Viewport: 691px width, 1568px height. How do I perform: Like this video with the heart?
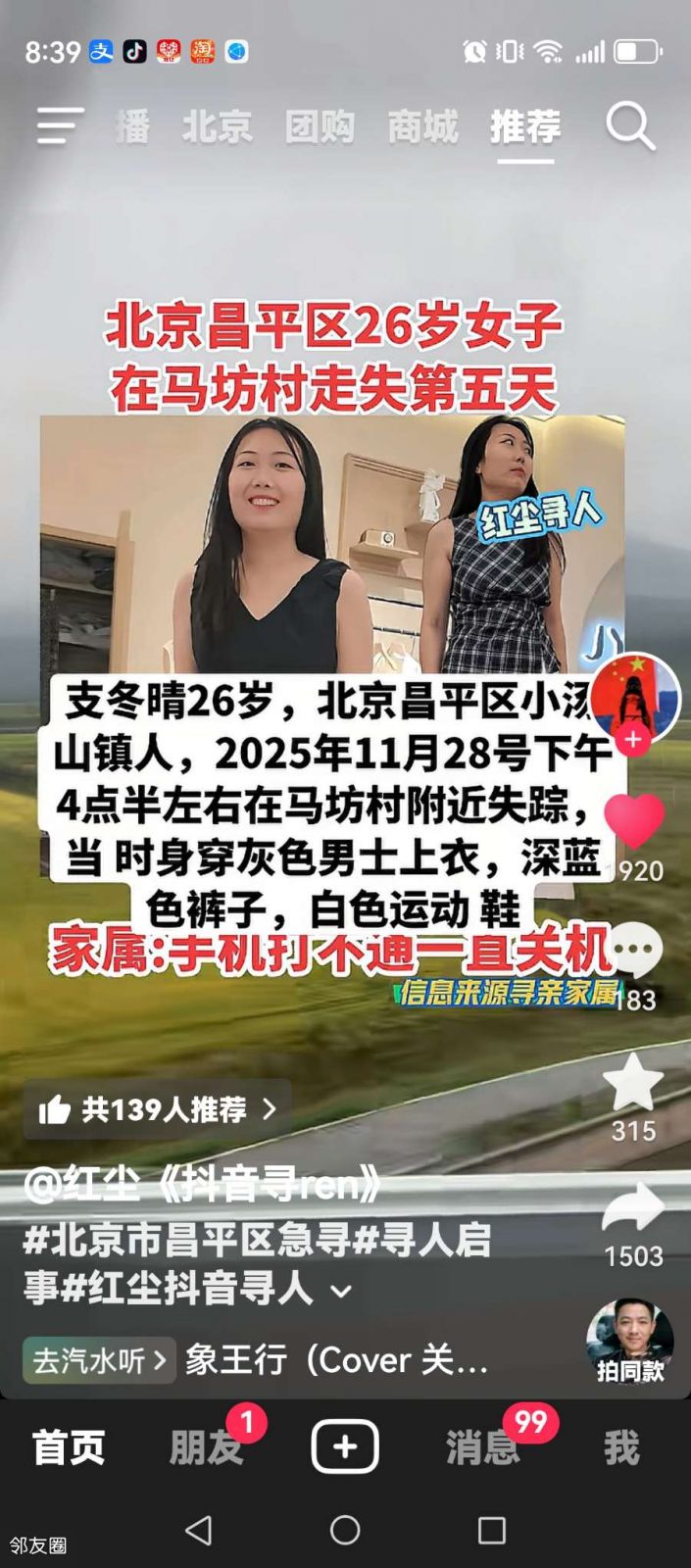point(633,821)
